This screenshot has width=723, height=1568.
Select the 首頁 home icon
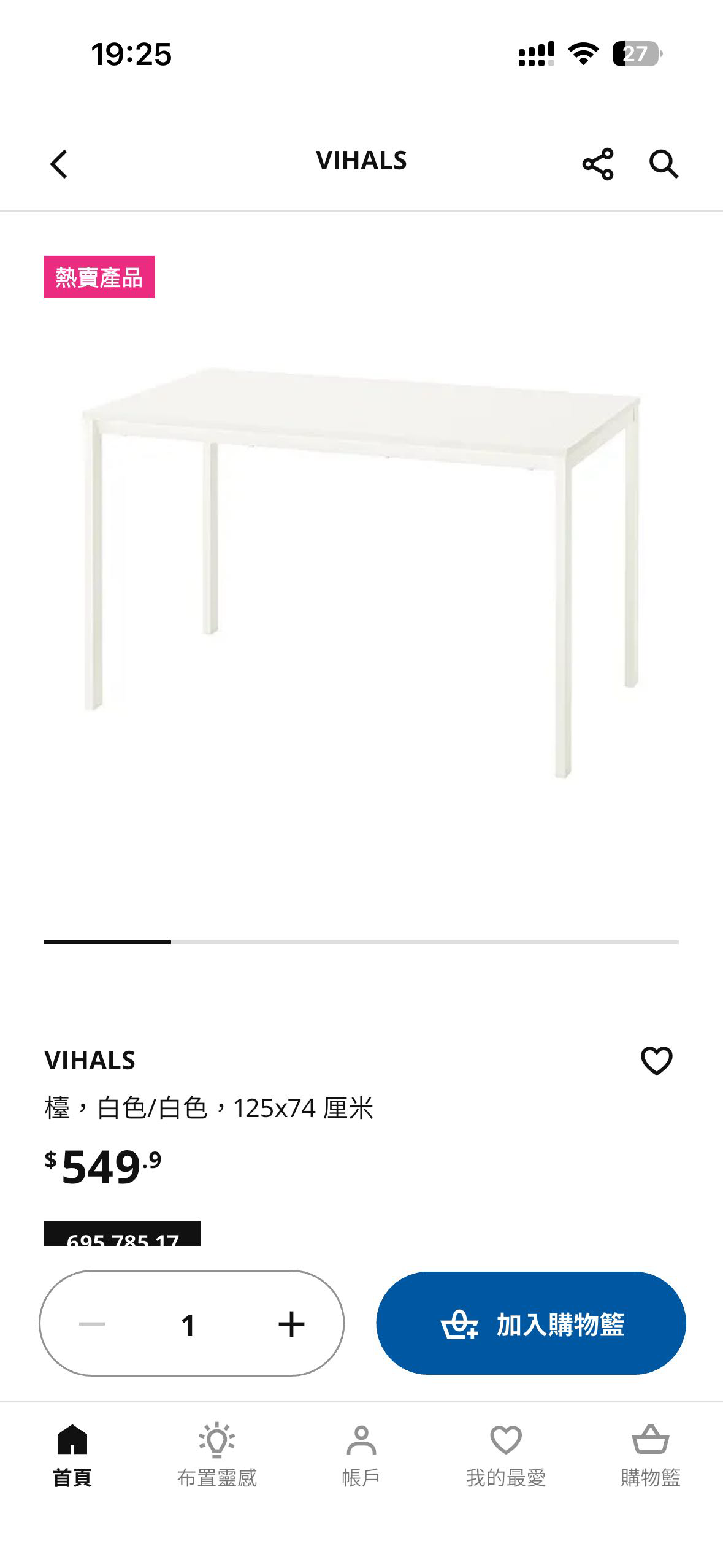[x=72, y=1454]
